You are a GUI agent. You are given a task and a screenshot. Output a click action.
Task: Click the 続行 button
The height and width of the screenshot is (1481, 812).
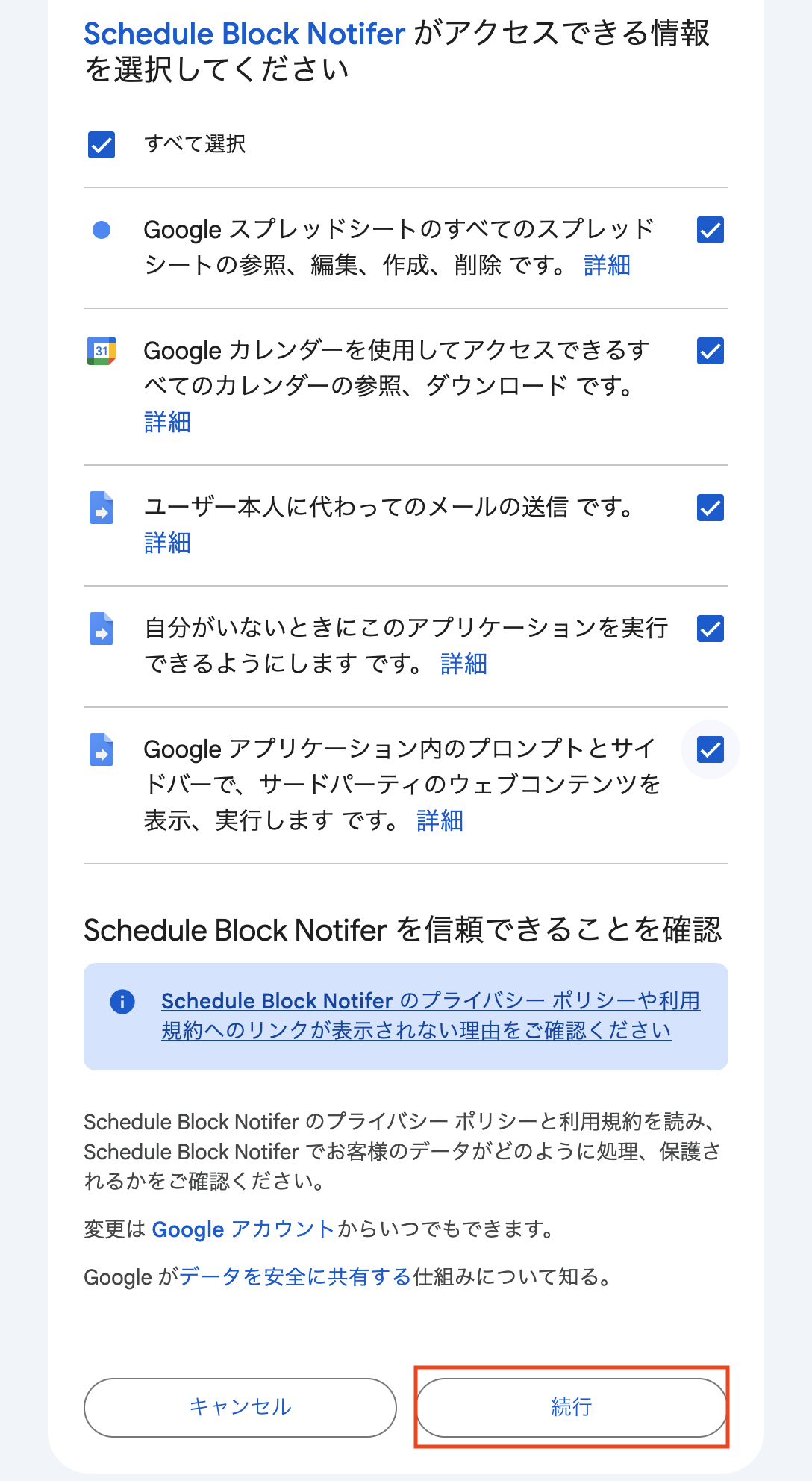click(x=572, y=1407)
